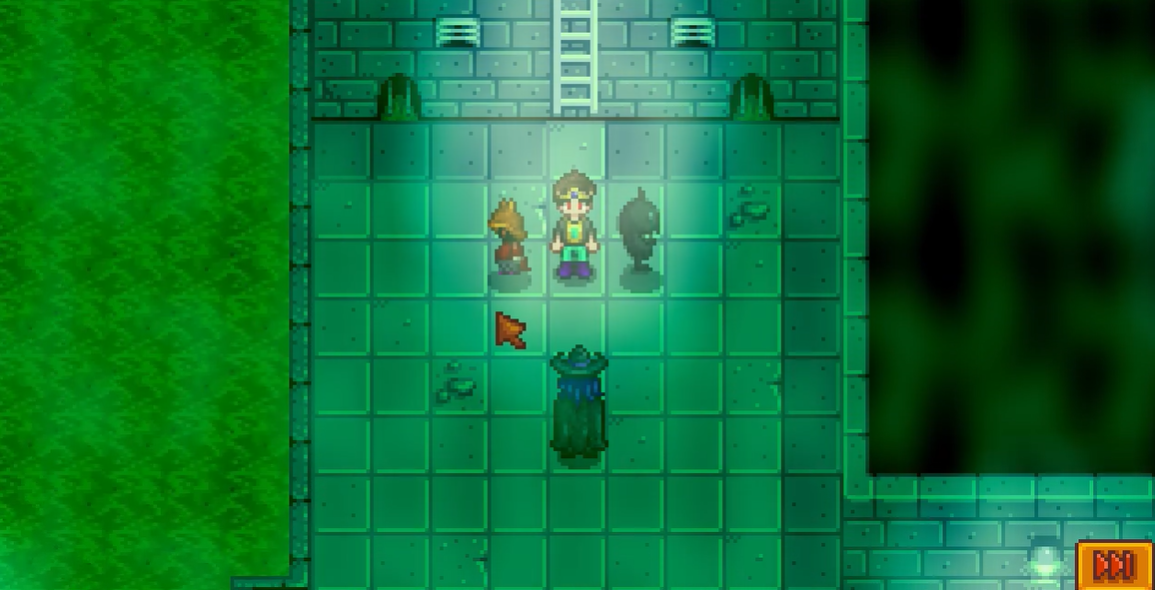The width and height of the screenshot is (1155, 590).
Task: Skip the cutscene with the fast-forward button
Action: pos(1114,566)
